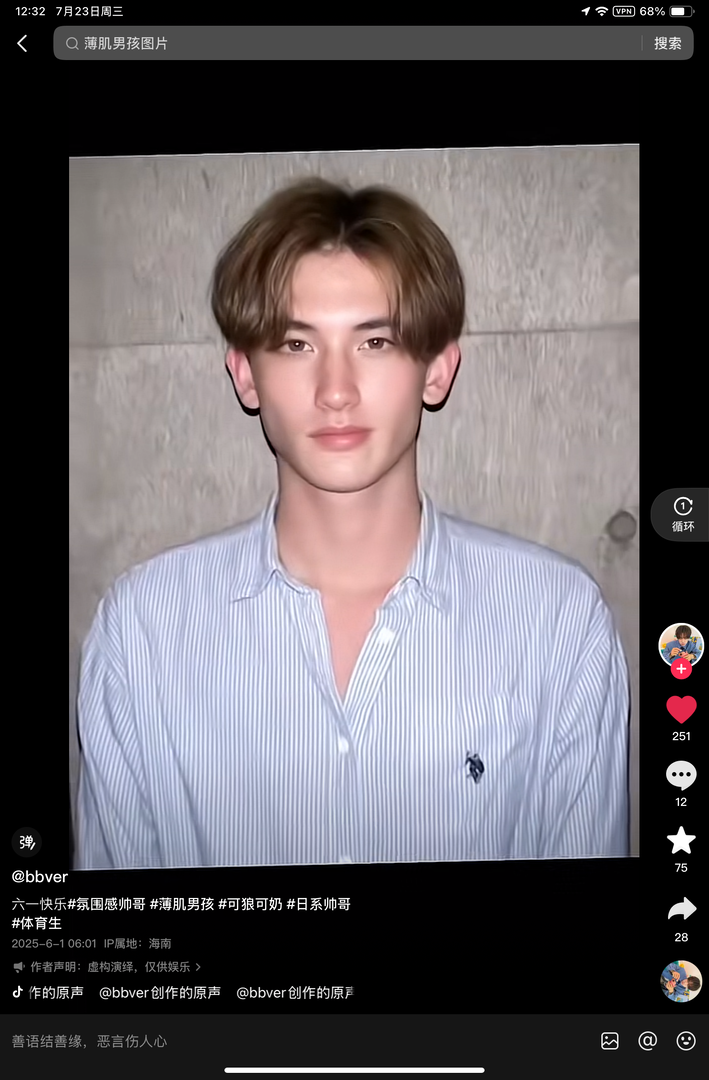
Task: Toggle the 循环 loop button
Action: point(682,514)
